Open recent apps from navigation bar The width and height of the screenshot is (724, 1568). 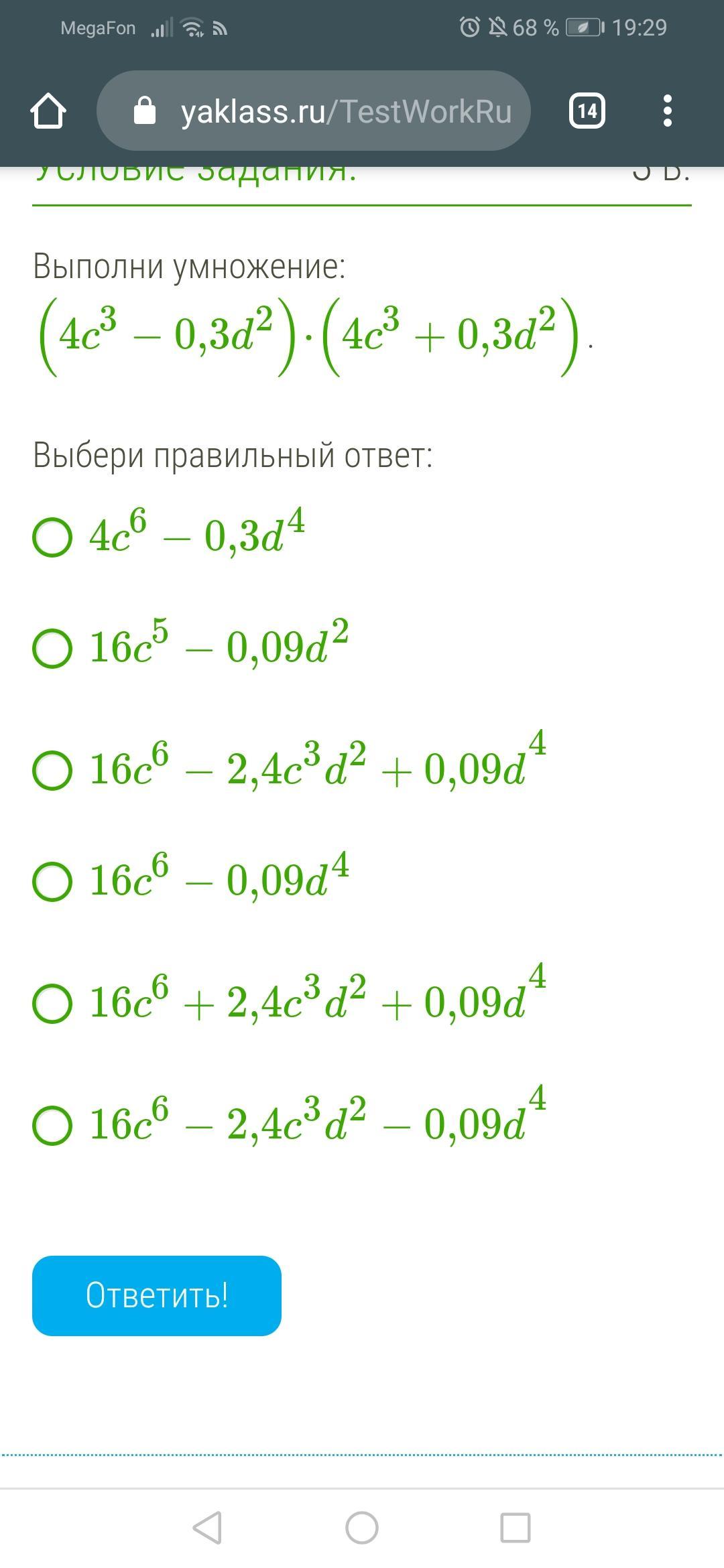coord(516,1528)
